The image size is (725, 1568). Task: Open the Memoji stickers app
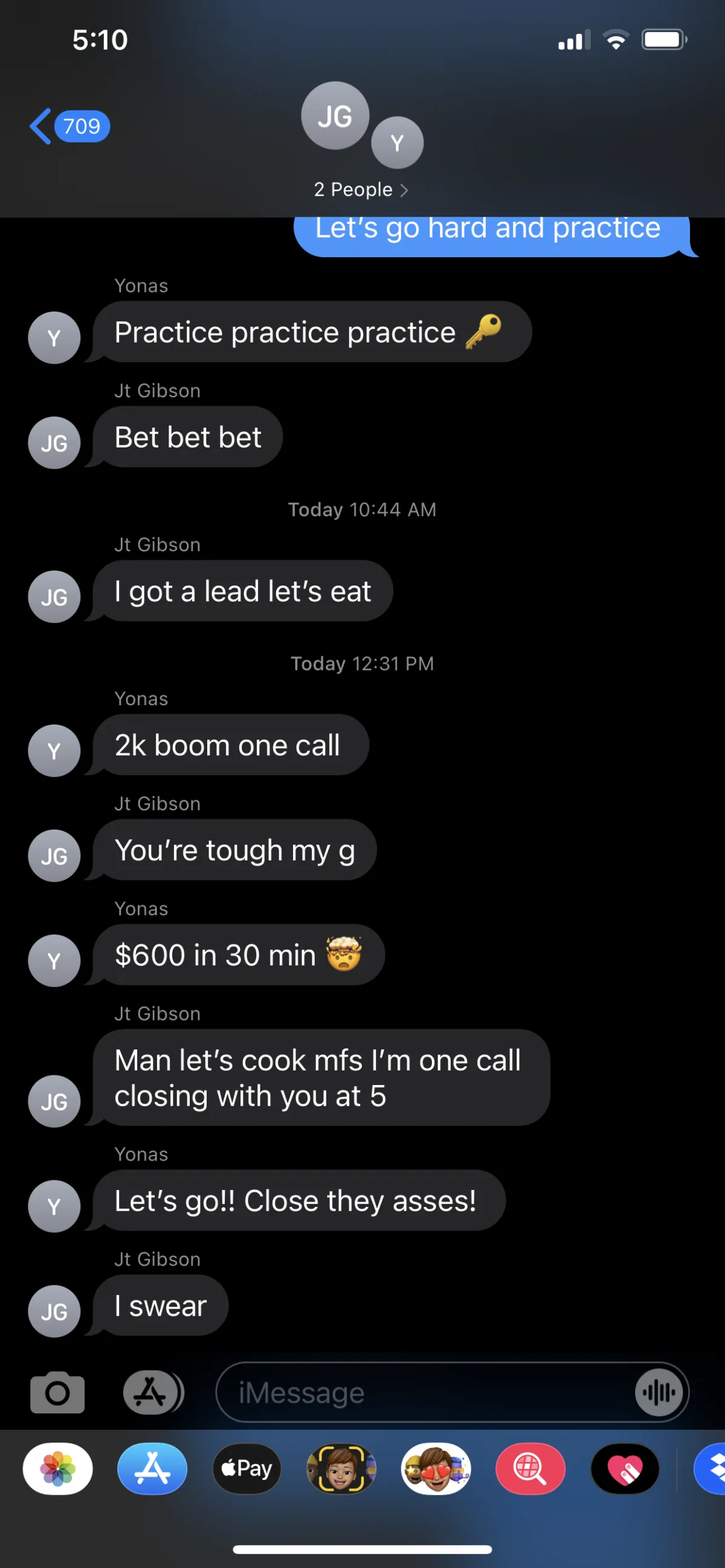(436, 1469)
